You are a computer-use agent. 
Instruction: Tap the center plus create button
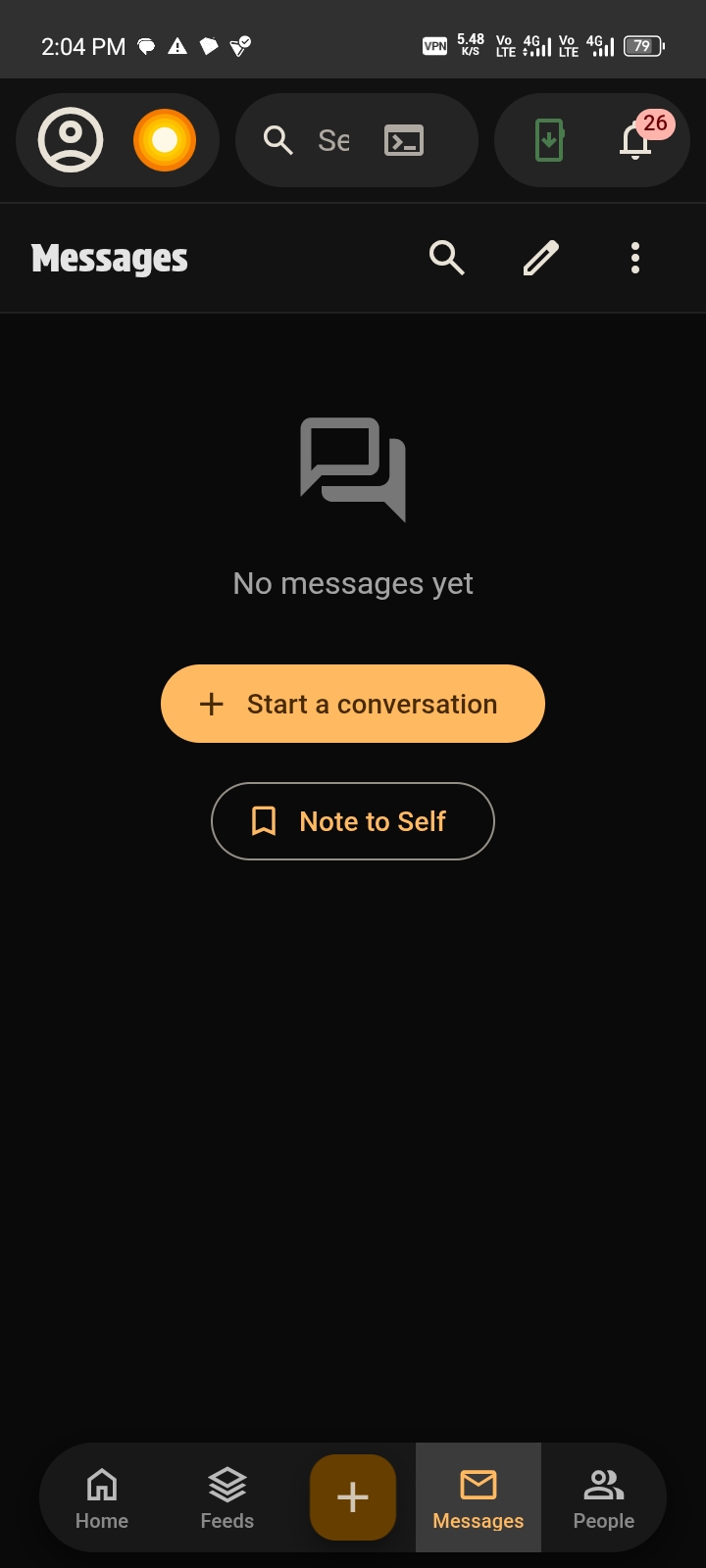(x=353, y=1497)
